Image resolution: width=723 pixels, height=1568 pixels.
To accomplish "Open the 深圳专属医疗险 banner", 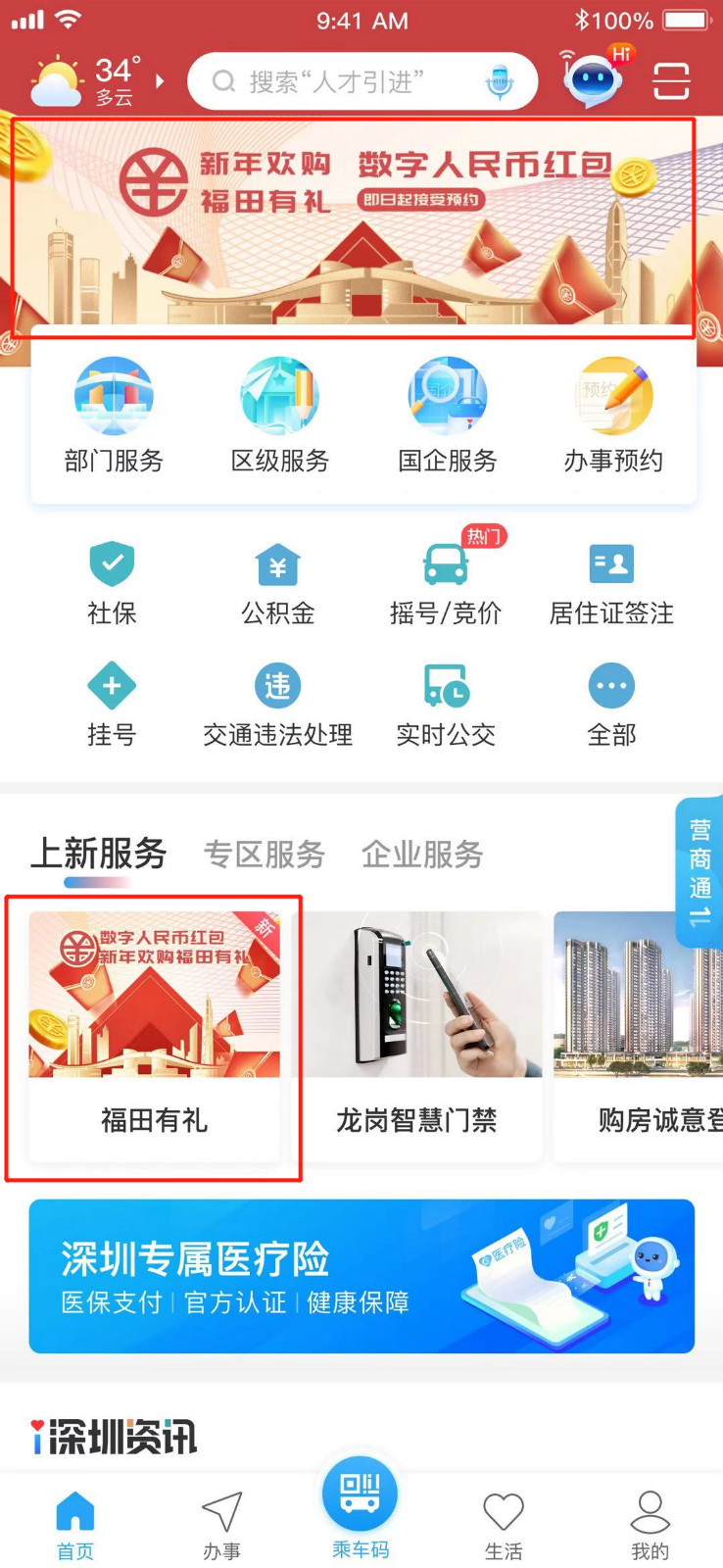I will 361,1276.
